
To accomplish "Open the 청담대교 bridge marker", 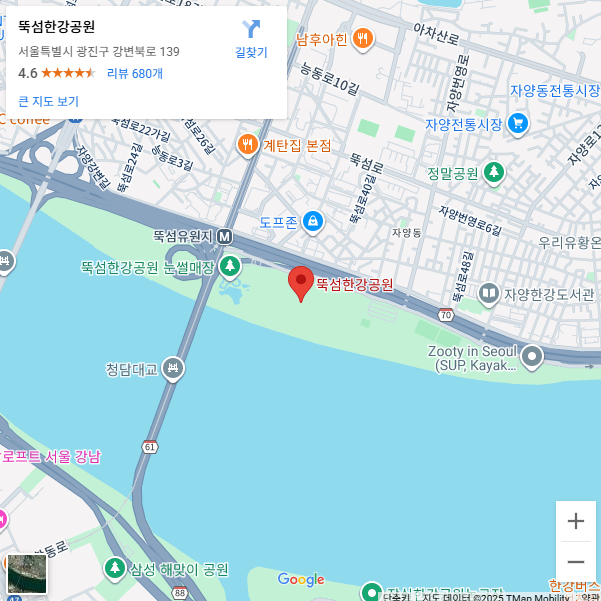I will tap(173, 369).
